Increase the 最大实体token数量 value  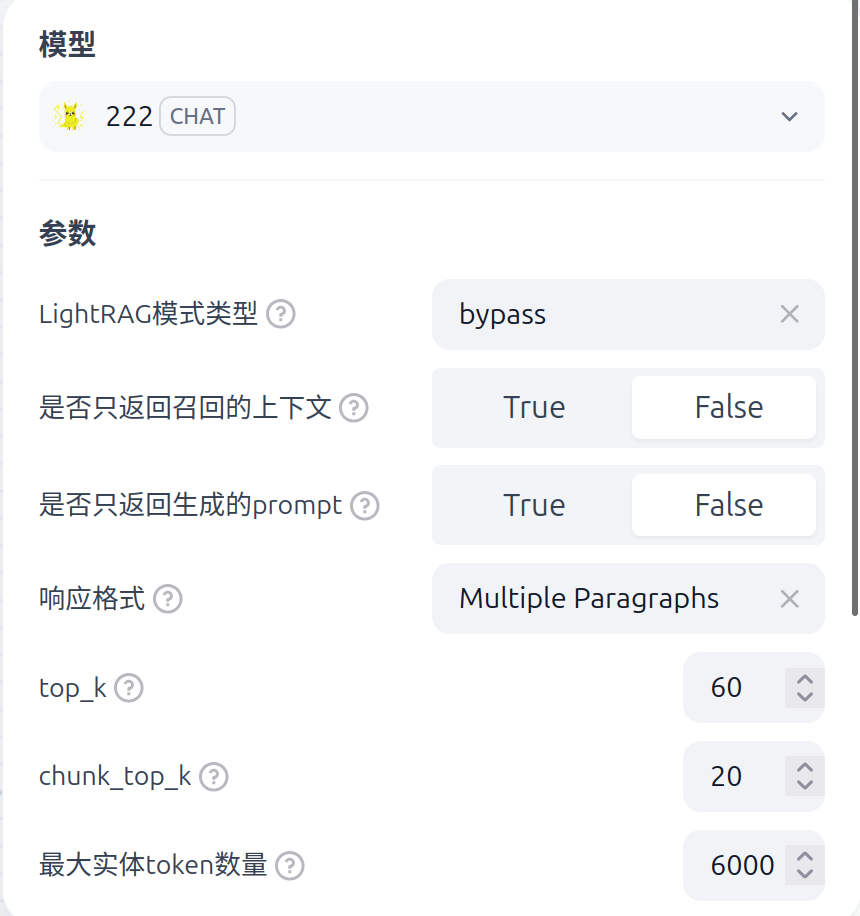coord(804,856)
